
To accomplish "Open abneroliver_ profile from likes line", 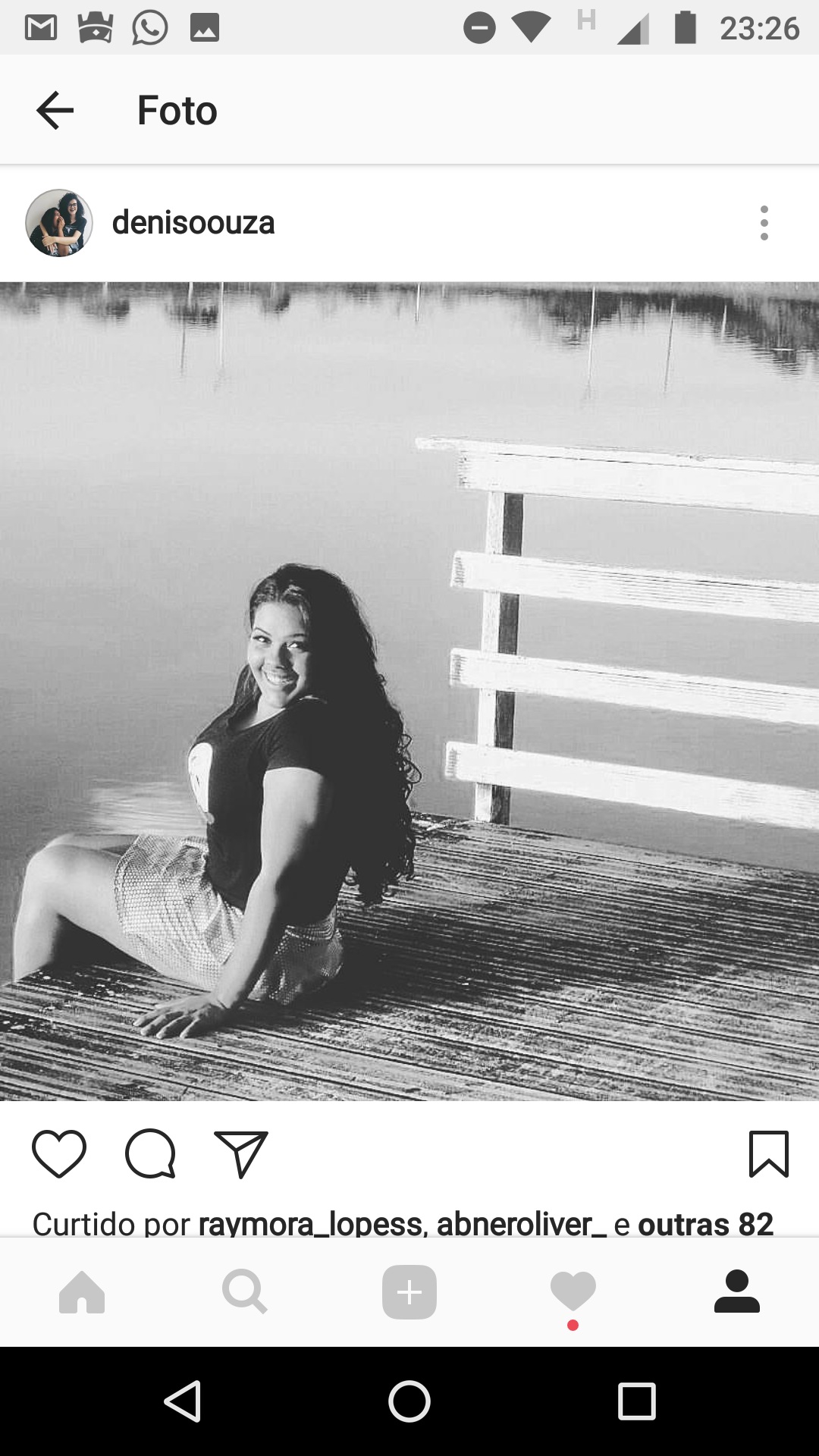I will (x=522, y=1222).
